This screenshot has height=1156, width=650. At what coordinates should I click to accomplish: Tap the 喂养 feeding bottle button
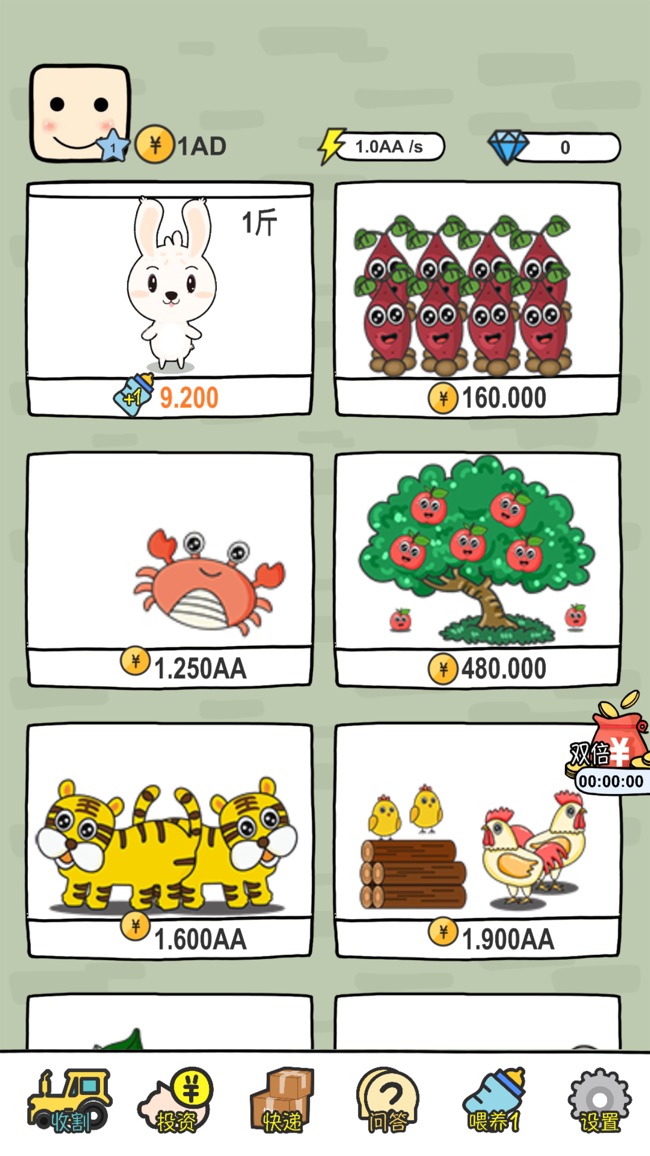pyautogui.click(x=494, y=1102)
